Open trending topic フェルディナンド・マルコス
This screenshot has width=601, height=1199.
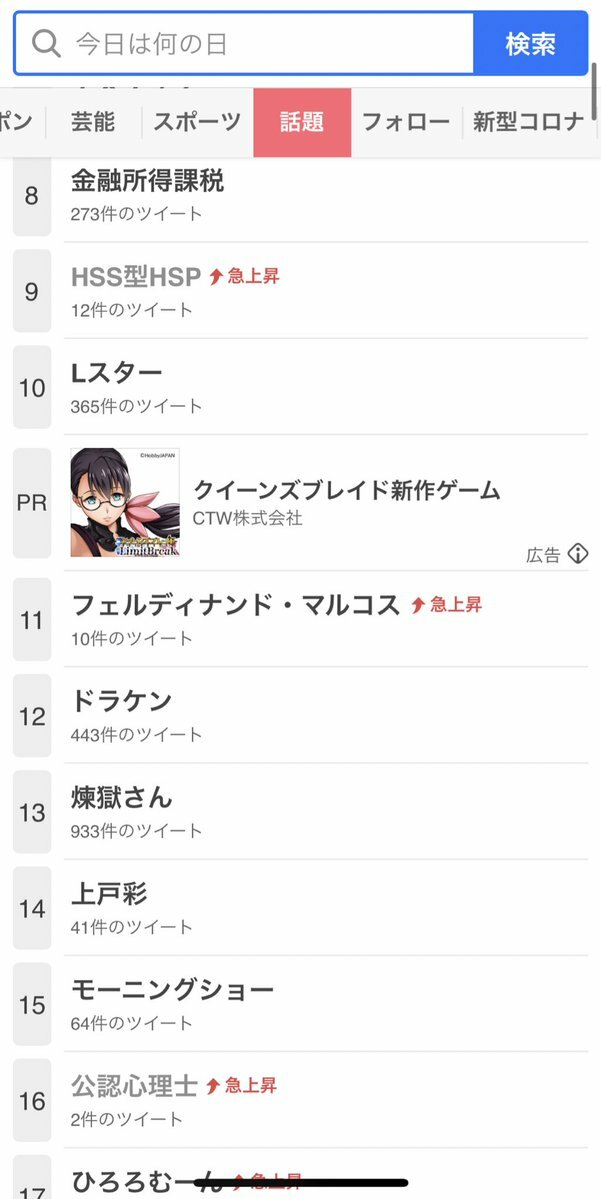(x=235, y=605)
